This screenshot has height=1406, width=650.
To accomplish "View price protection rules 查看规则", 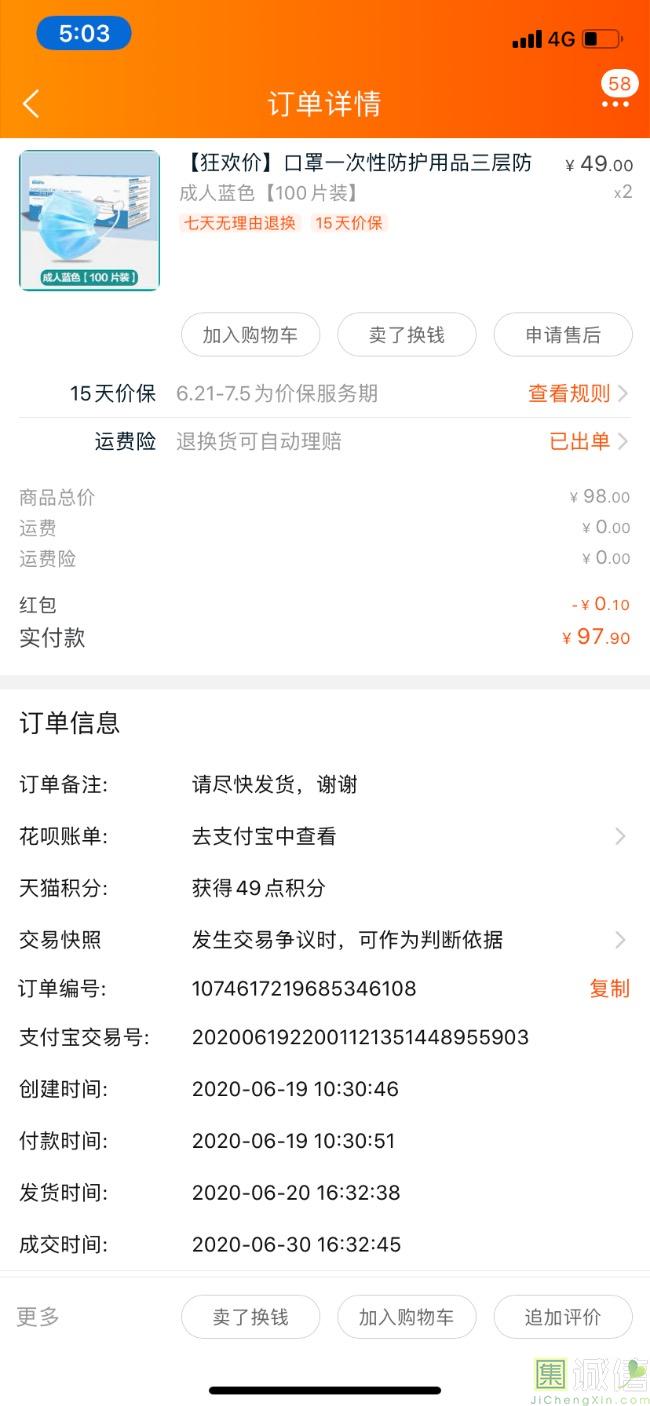I will [x=577, y=393].
